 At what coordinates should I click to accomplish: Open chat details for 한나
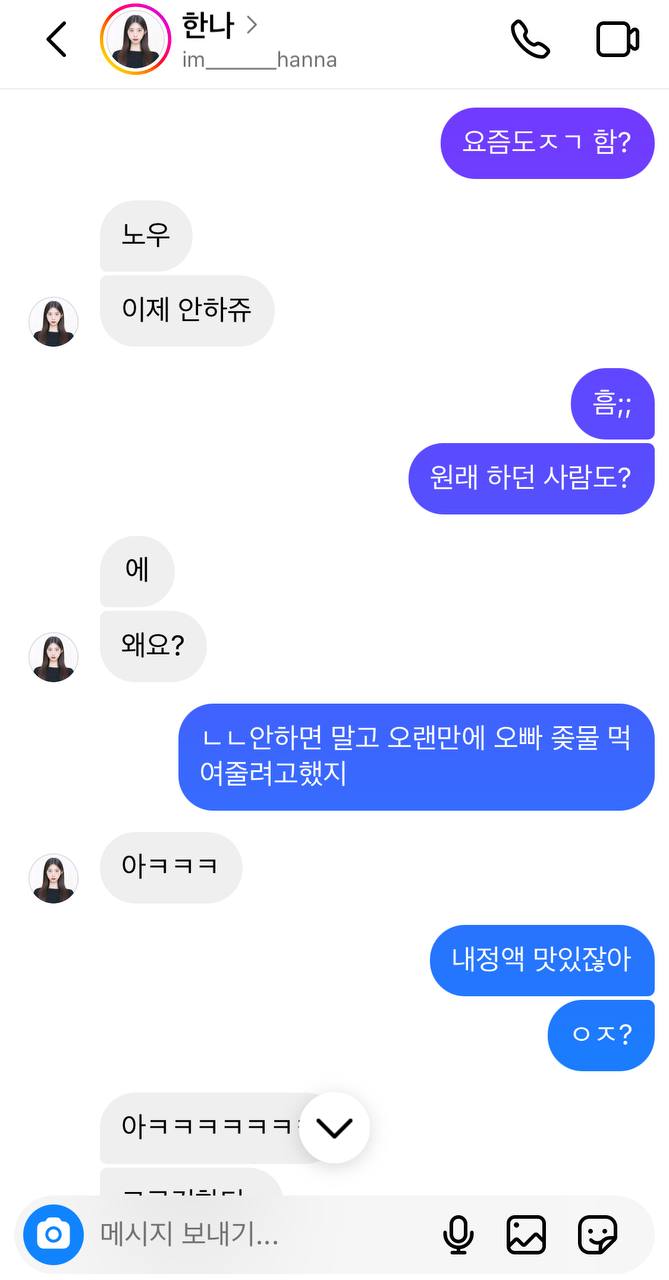[220, 24]
